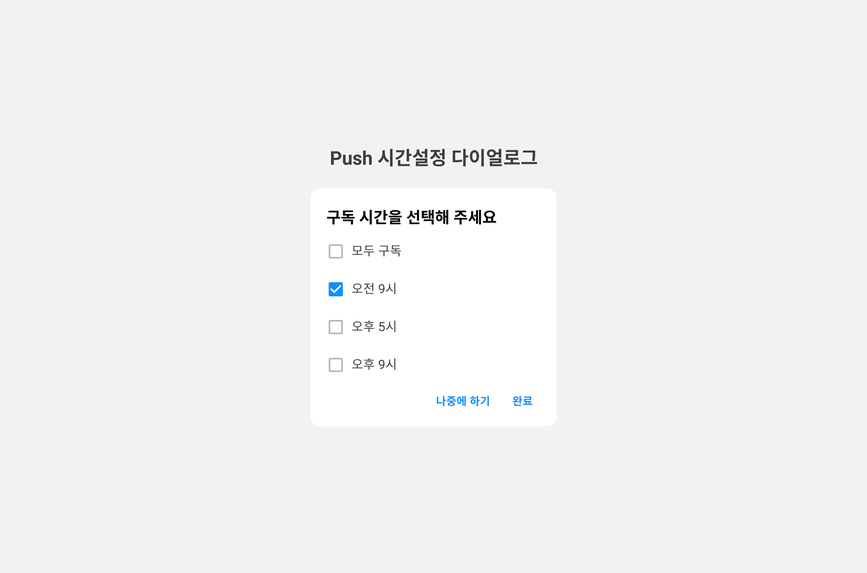Enable the 오후 9시 subscription time
Image resolution: width=867 pixels, height=573 pixels.
(336, 365)
